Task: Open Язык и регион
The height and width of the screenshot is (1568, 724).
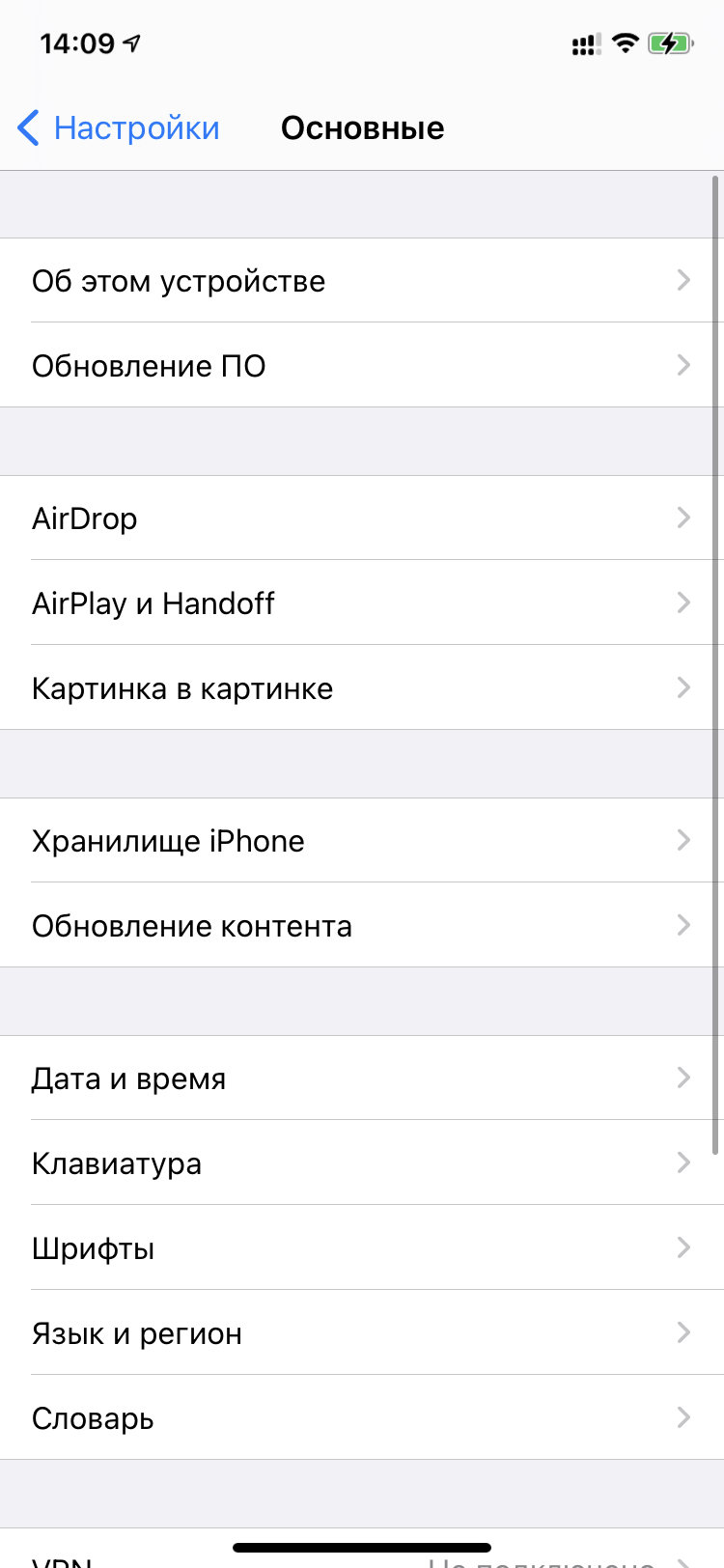Action: (361, 1333)
